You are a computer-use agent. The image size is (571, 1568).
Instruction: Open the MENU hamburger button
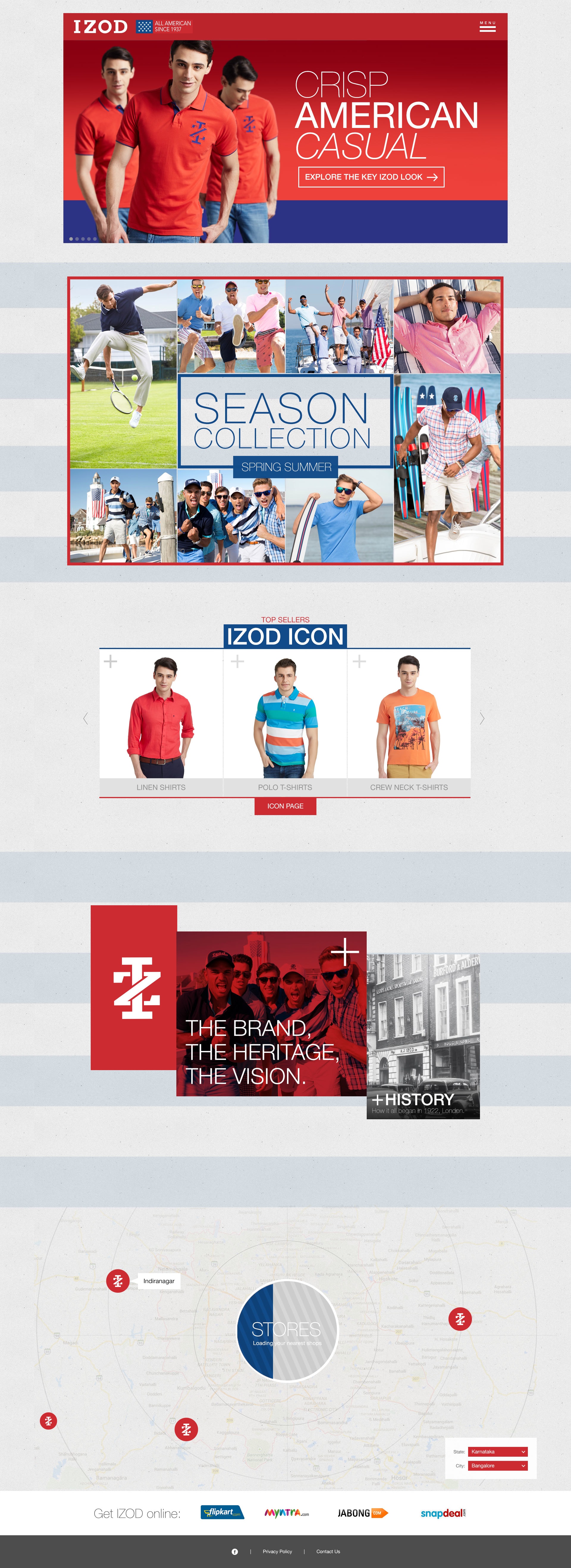(x=487, y=27)
